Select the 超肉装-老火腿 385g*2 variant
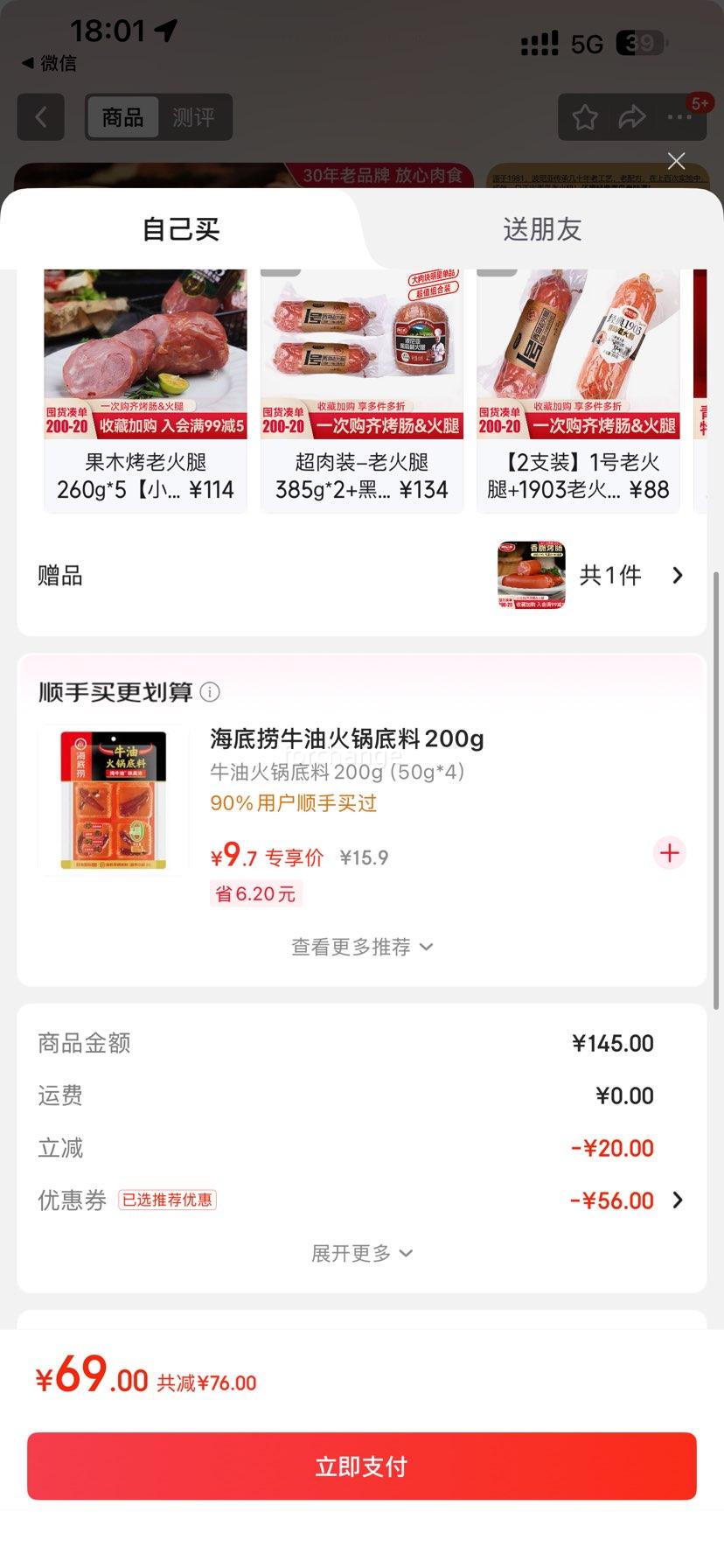 [359, 385]
